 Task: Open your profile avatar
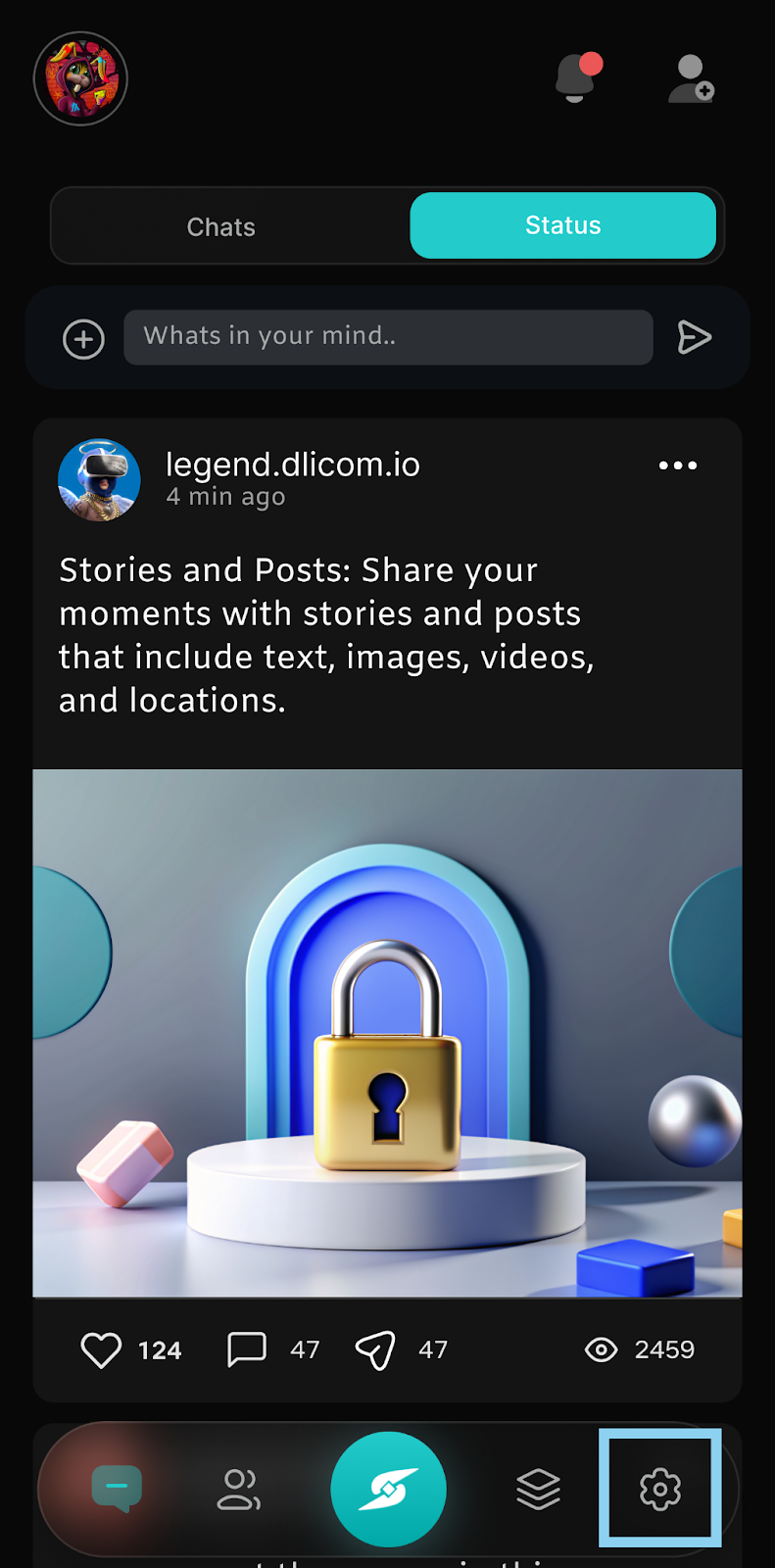tap(80, 78)
